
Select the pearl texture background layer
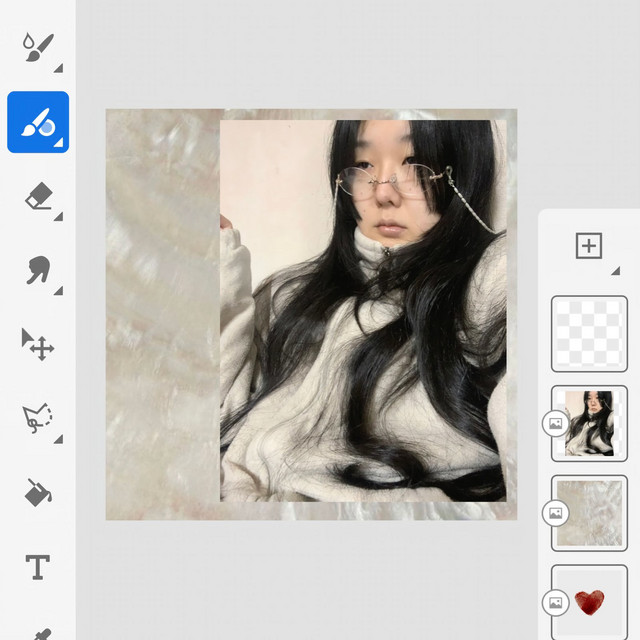pos(589,512)
